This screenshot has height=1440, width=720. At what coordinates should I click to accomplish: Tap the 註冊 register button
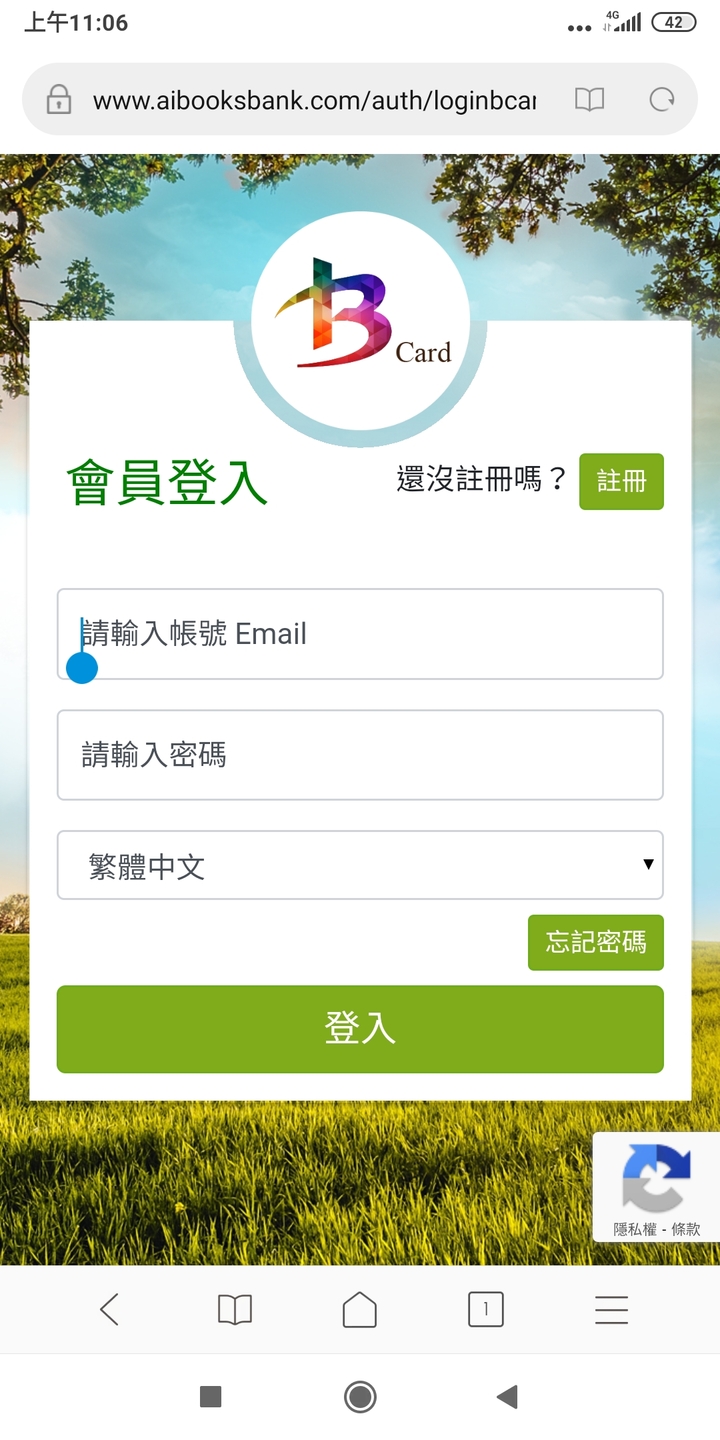tap(621, 481)
